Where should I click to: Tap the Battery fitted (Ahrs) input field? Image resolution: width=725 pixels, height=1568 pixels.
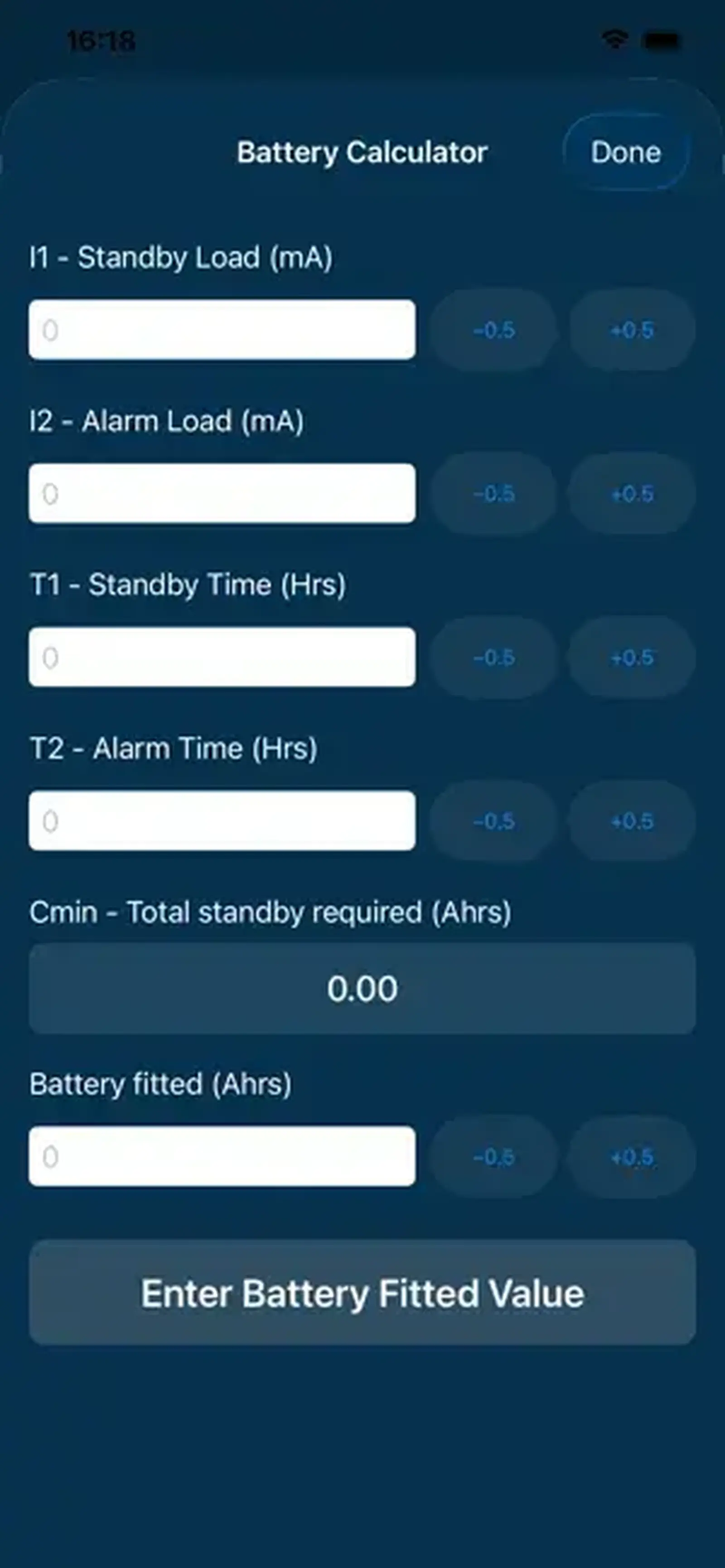tap(222, 1156)
